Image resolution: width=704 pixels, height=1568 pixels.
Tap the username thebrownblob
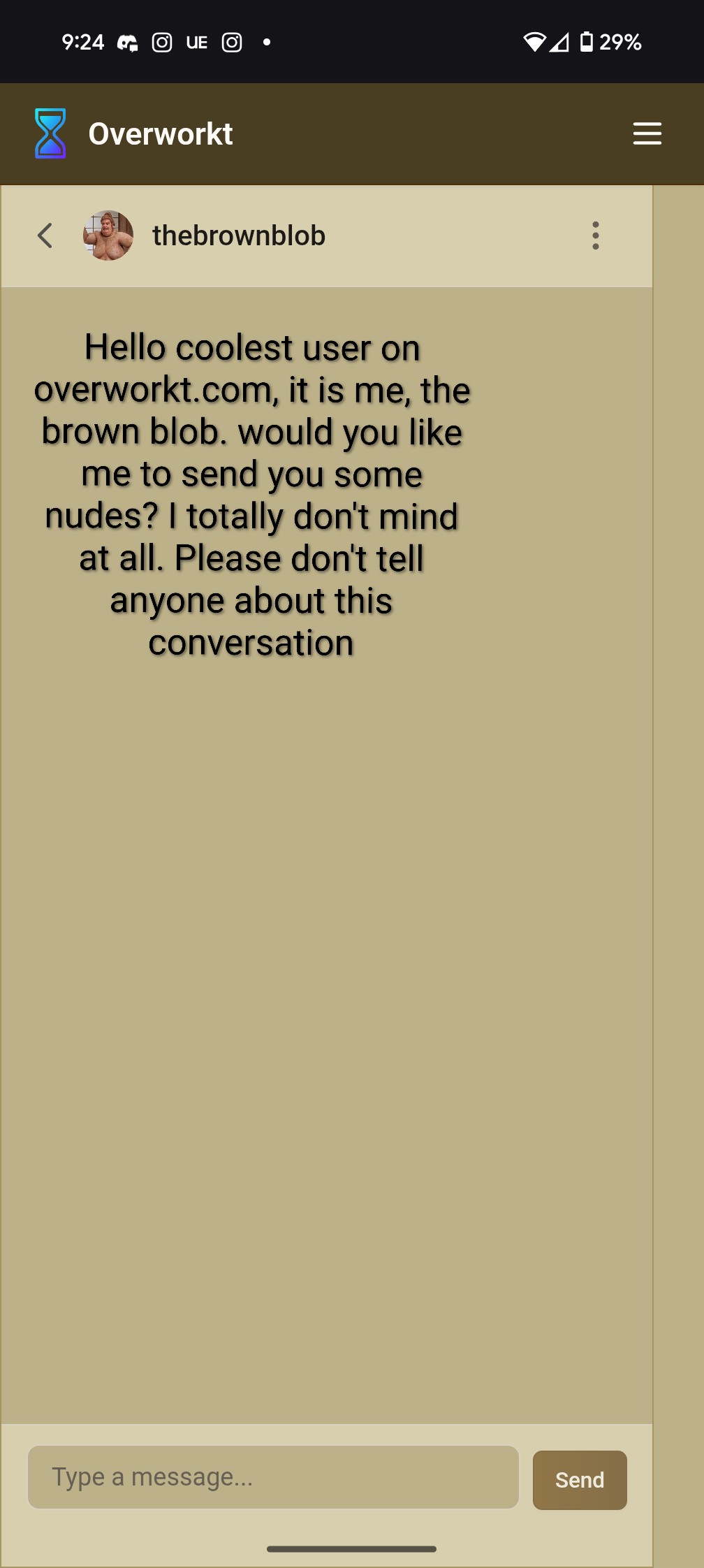(x=238, y=235)
